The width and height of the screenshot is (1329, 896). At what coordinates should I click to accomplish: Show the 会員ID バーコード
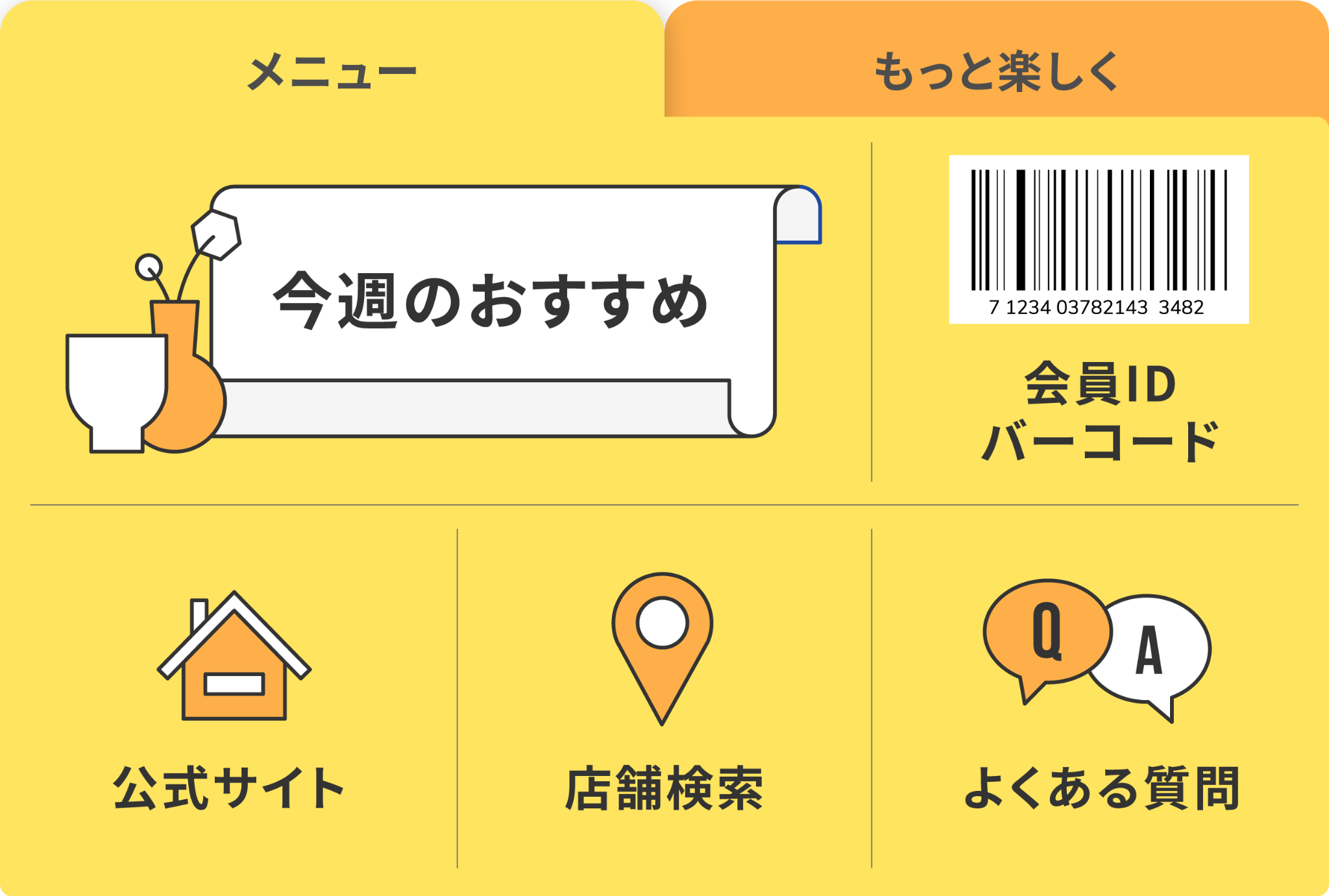pos(1099,311)
